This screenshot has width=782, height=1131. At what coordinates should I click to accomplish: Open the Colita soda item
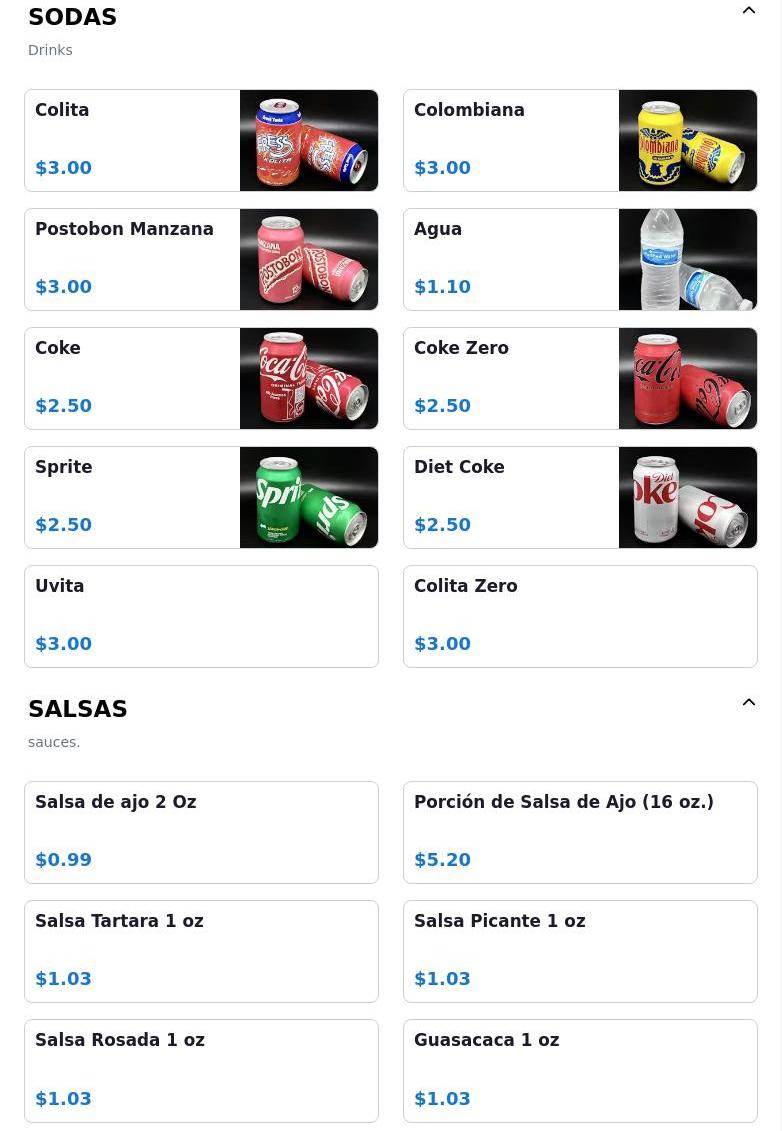(201, 140)
